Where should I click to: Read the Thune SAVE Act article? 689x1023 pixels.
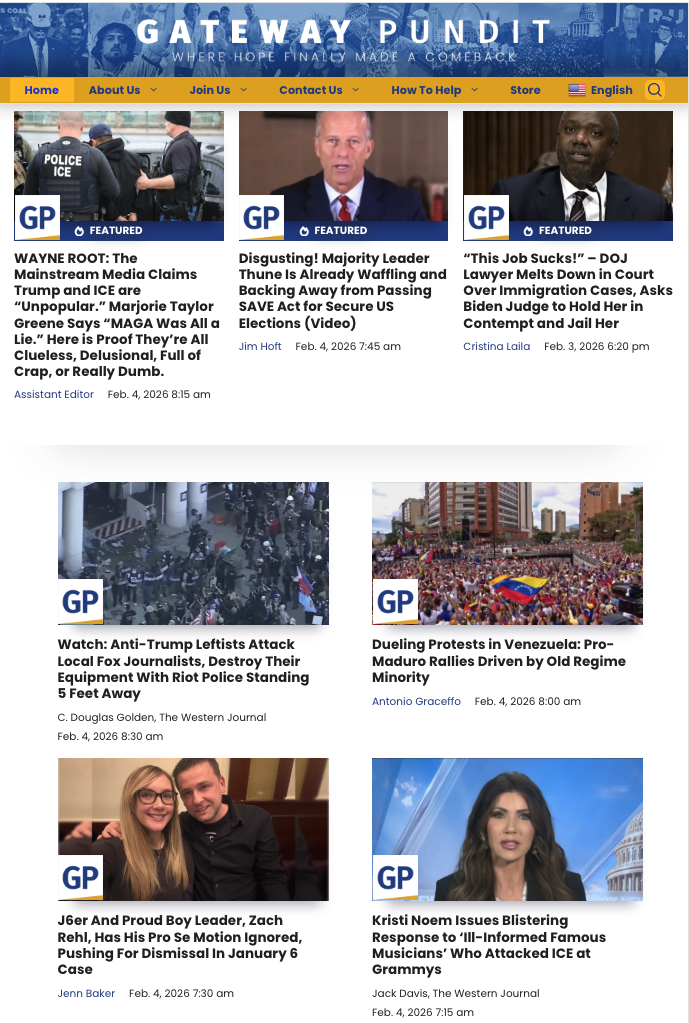342,290
